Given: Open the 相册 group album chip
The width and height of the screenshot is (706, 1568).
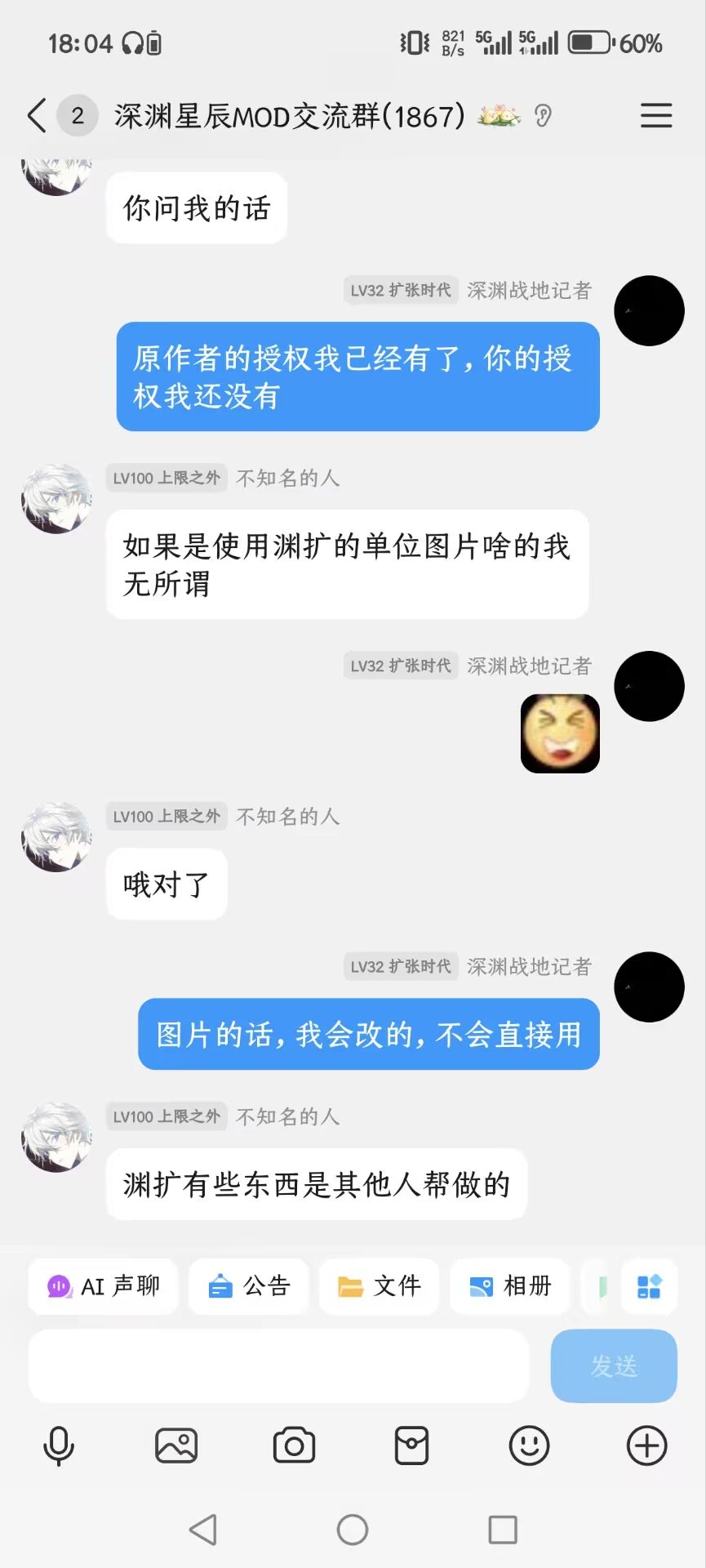Looking at the screenshot, I should (510, 1286).
